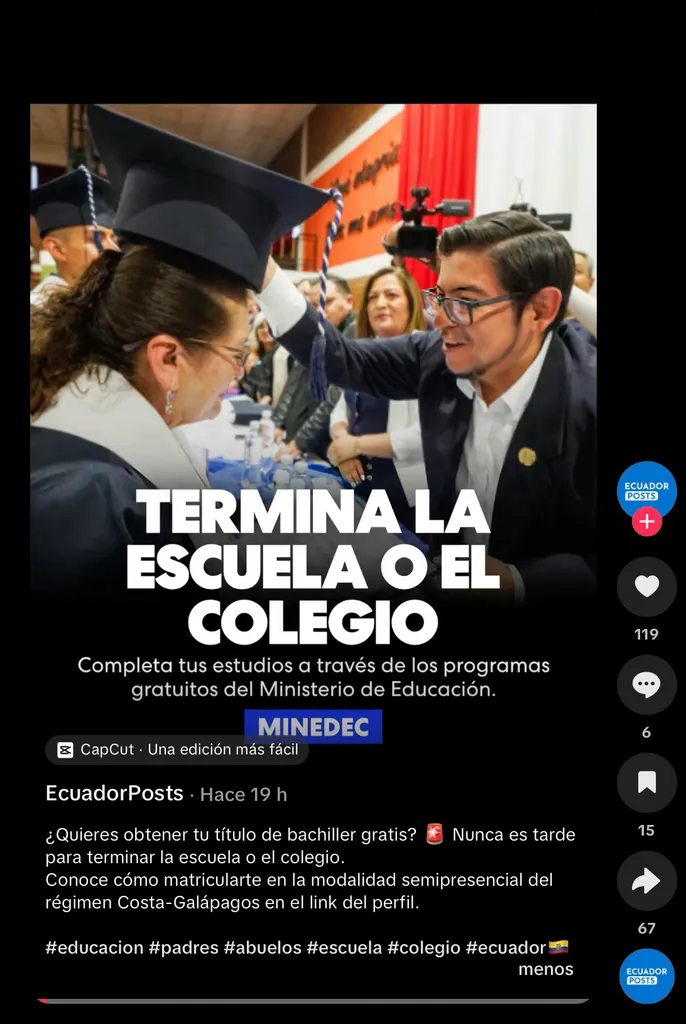Open the sound disc at the bottom
This screenshot has width=686, height=1024.
tap(646, 976)
